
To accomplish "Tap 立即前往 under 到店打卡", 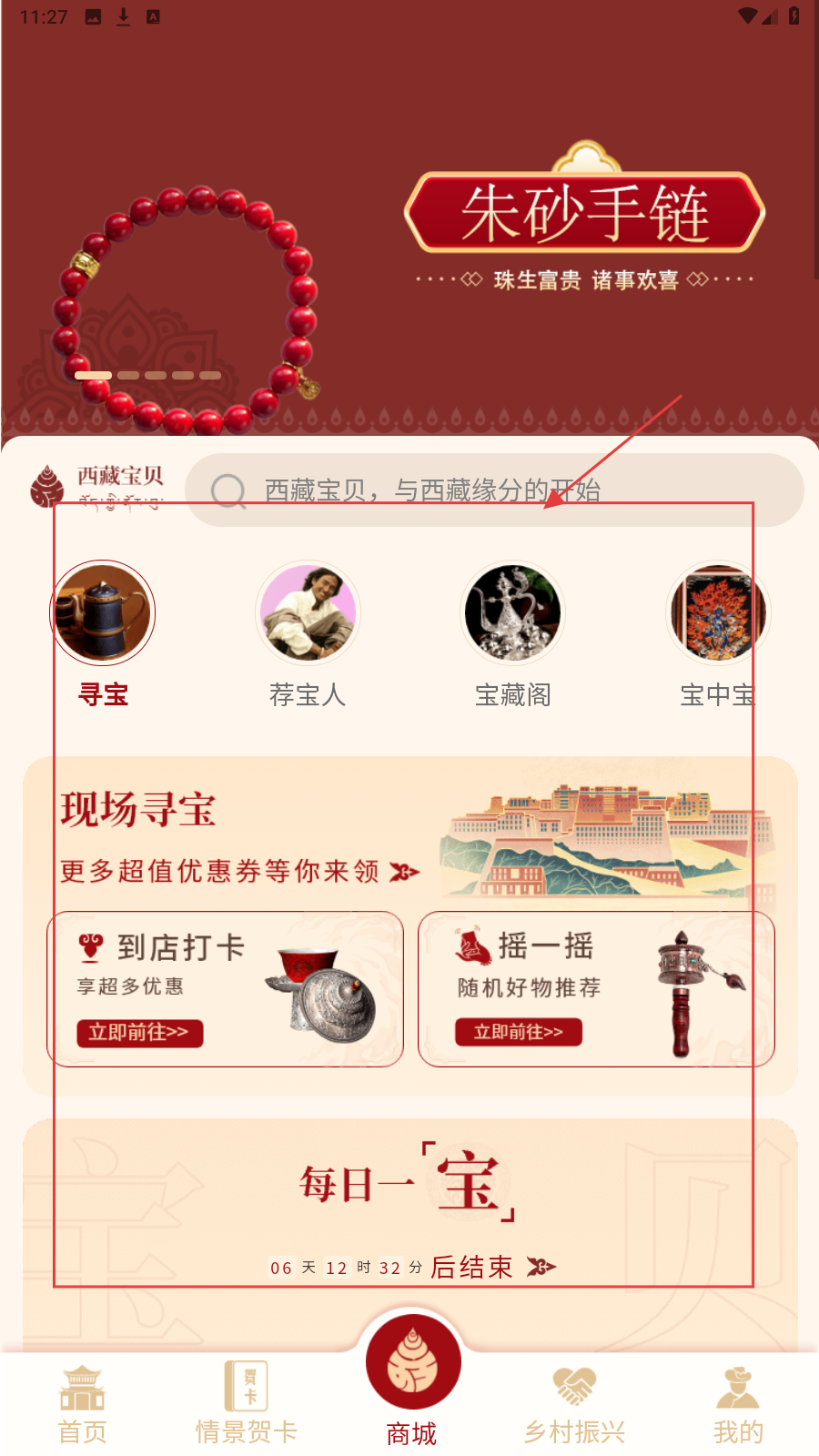I will pos(139,1033).
